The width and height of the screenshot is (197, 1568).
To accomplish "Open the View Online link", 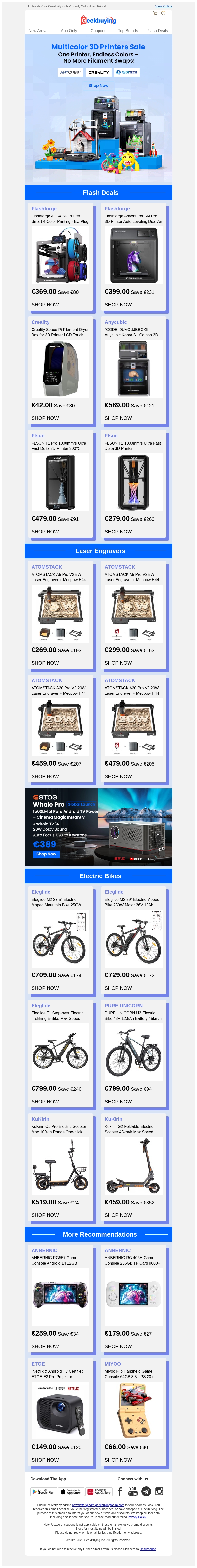I will [164, 6].
